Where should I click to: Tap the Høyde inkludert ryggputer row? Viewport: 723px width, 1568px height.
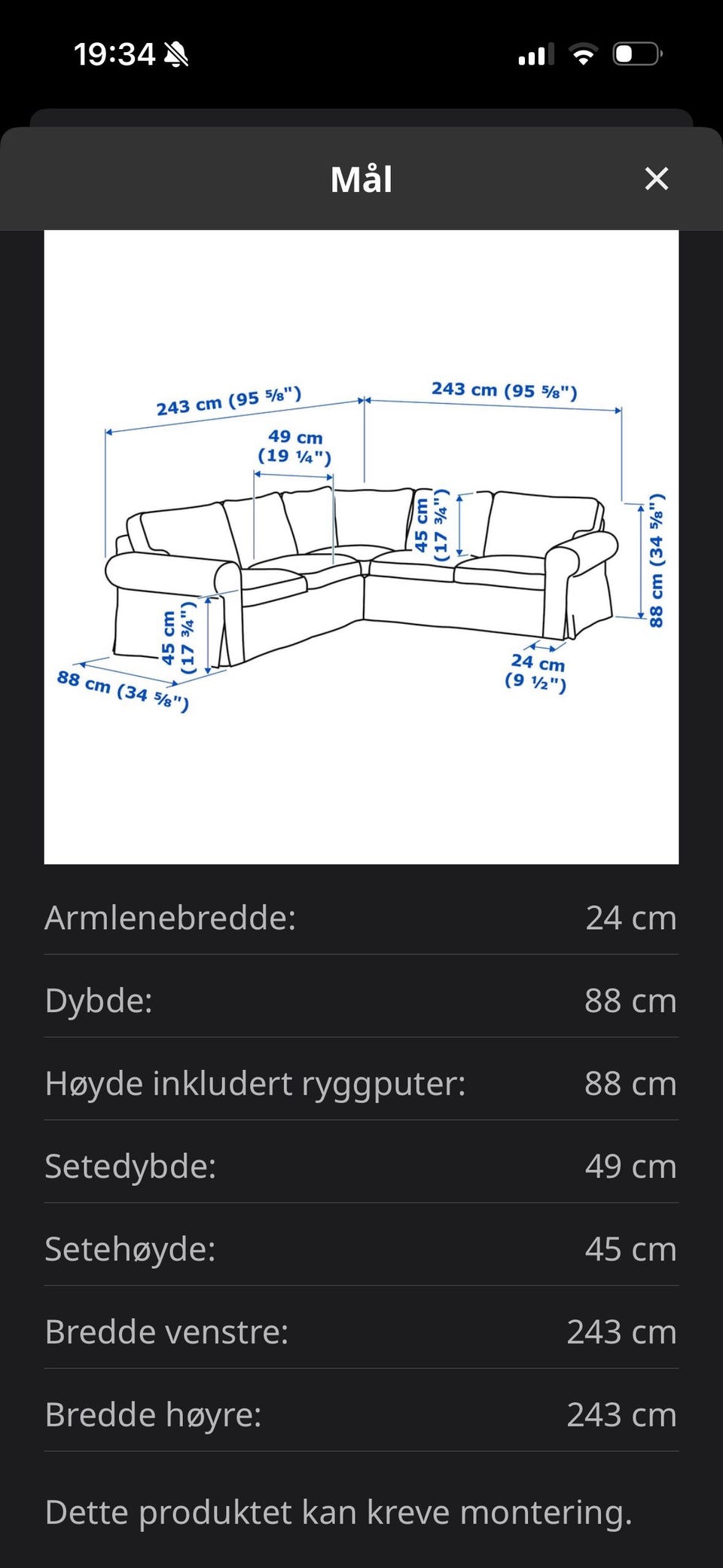pyautogui.click(x=361, y=1083)
